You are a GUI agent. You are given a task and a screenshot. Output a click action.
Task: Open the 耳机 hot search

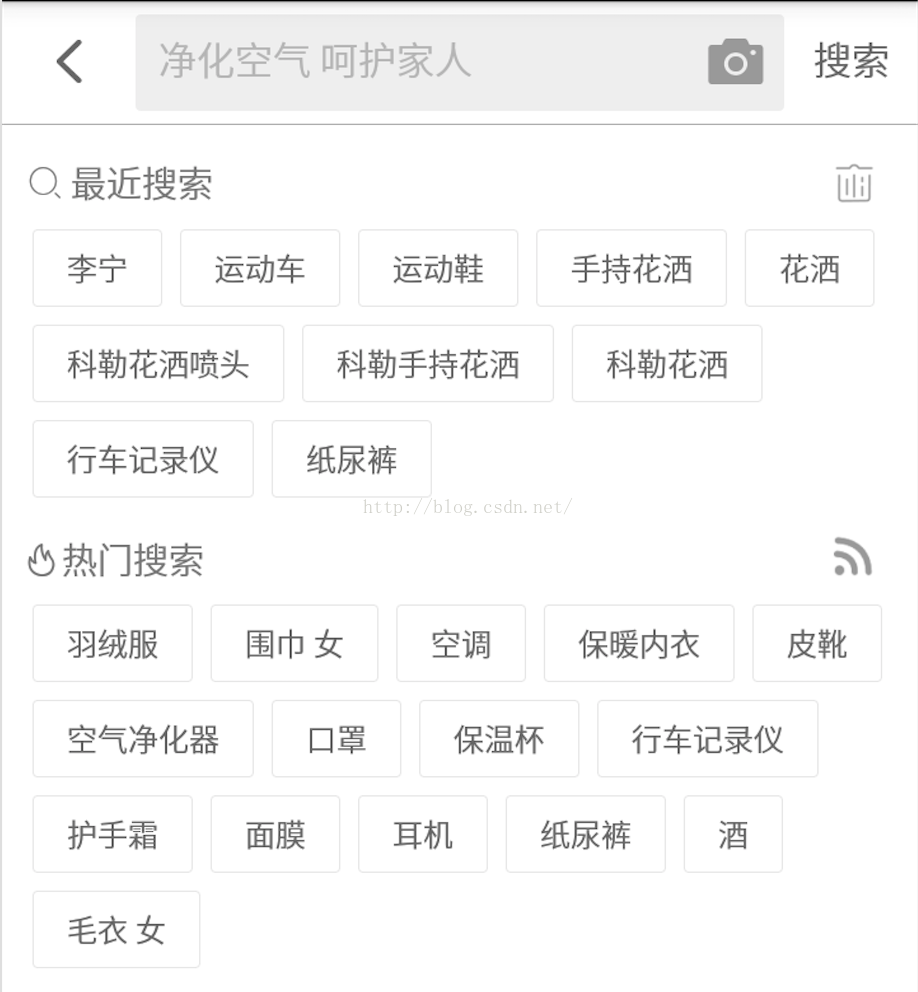click(x=423, y=835)
